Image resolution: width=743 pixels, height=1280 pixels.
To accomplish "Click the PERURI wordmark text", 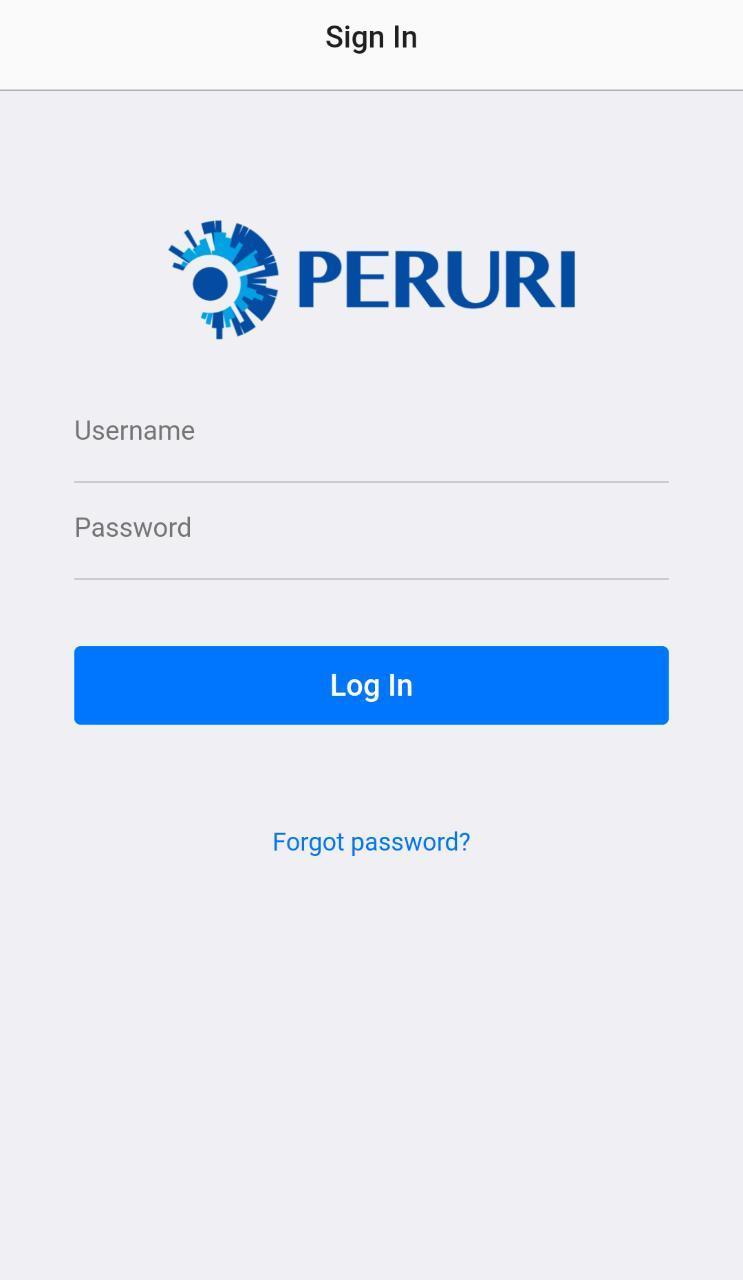I will point(437,278).
